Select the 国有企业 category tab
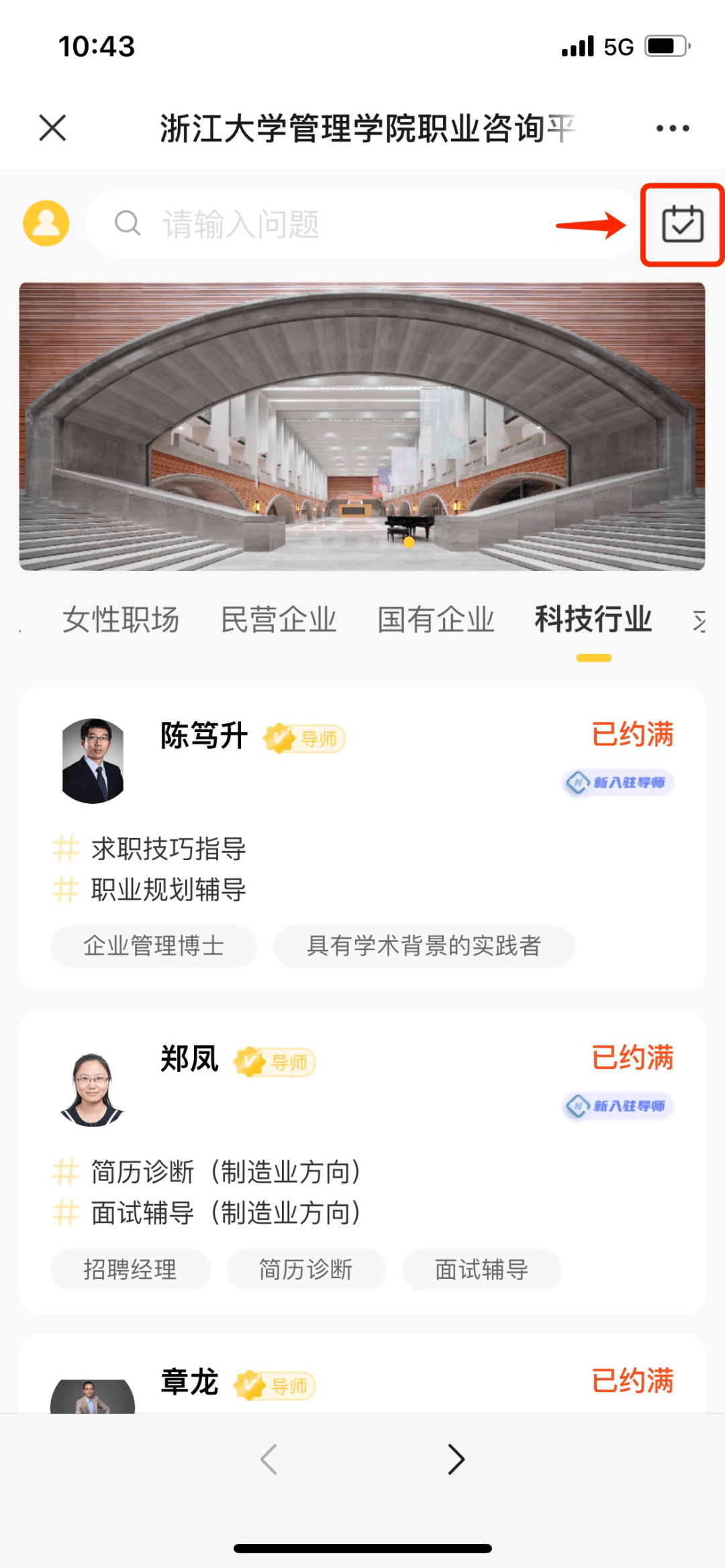The image size is (725, 1568). (436, 619)
